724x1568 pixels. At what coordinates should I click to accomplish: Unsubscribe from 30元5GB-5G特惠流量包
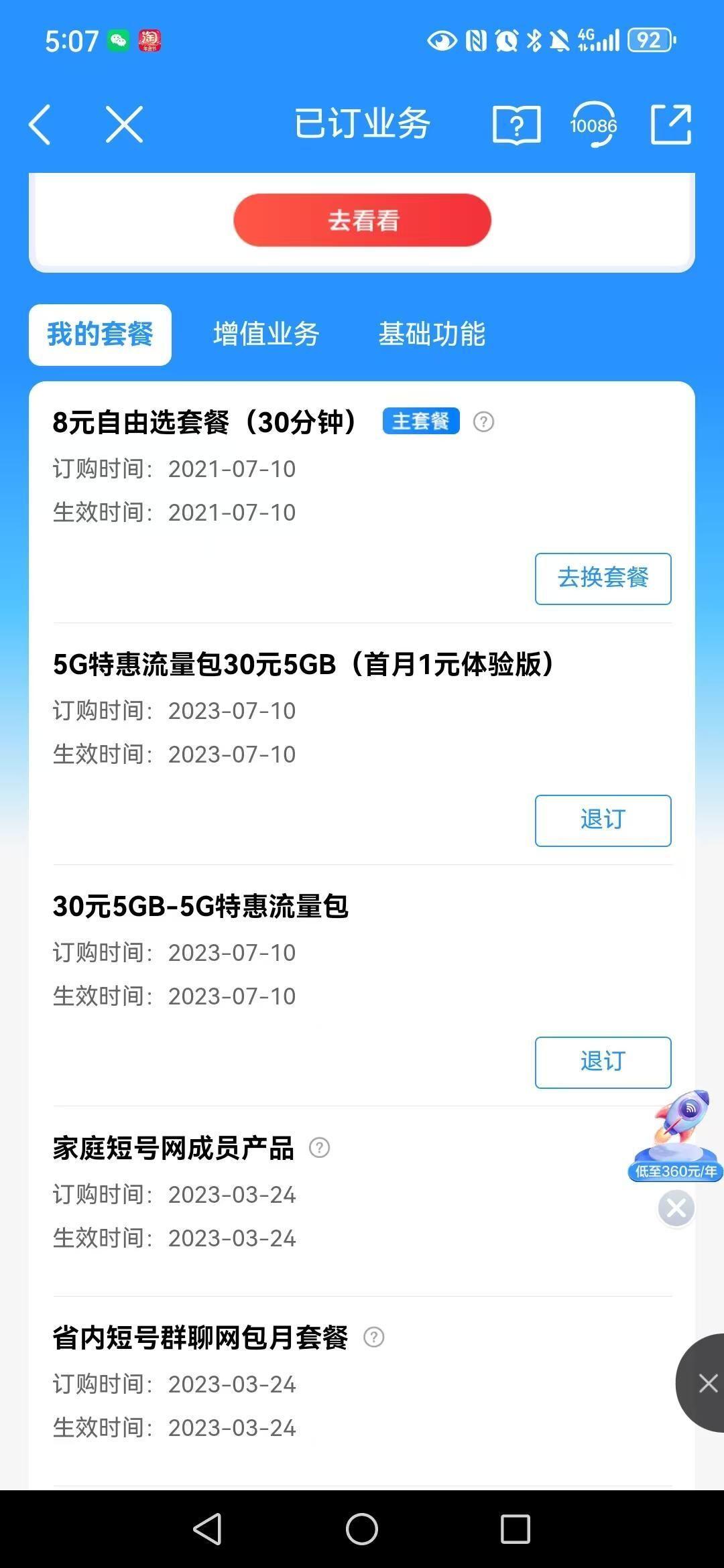coord(603,1062)
